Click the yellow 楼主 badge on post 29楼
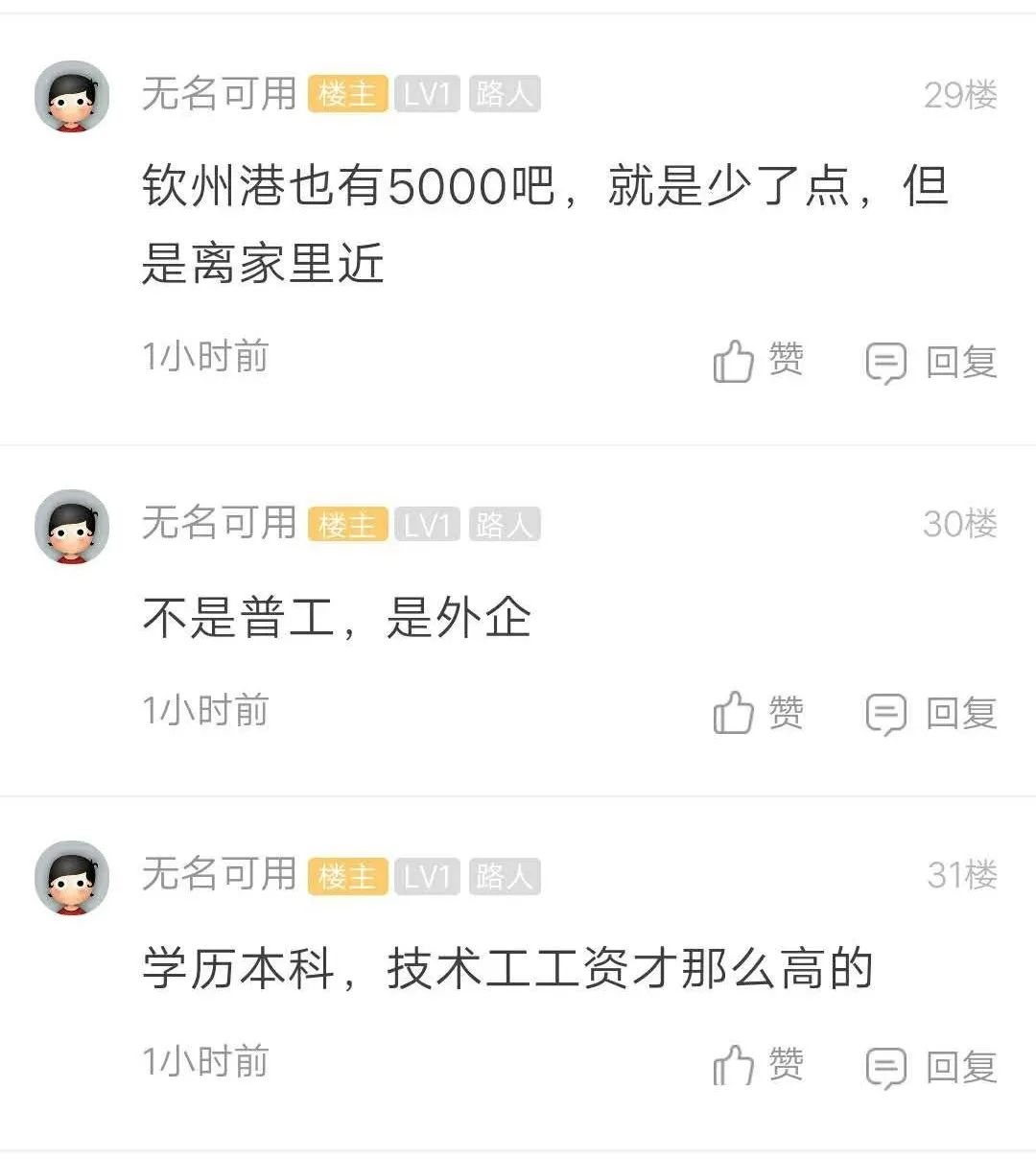1036x1159 pixels. tap(346, 95)
